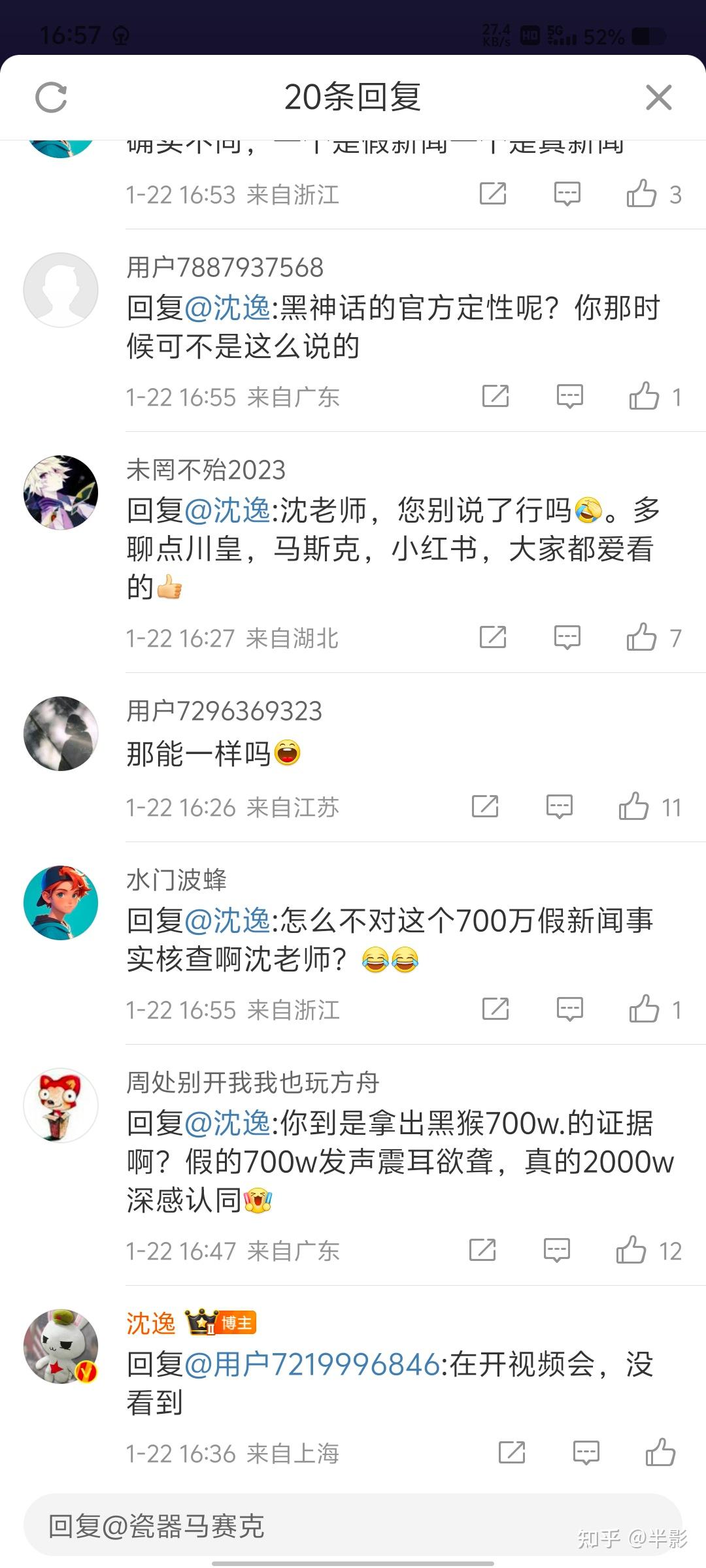Refresh the replies list
Viewport: 706px width, 1568px height.
(x=51, y=98)
